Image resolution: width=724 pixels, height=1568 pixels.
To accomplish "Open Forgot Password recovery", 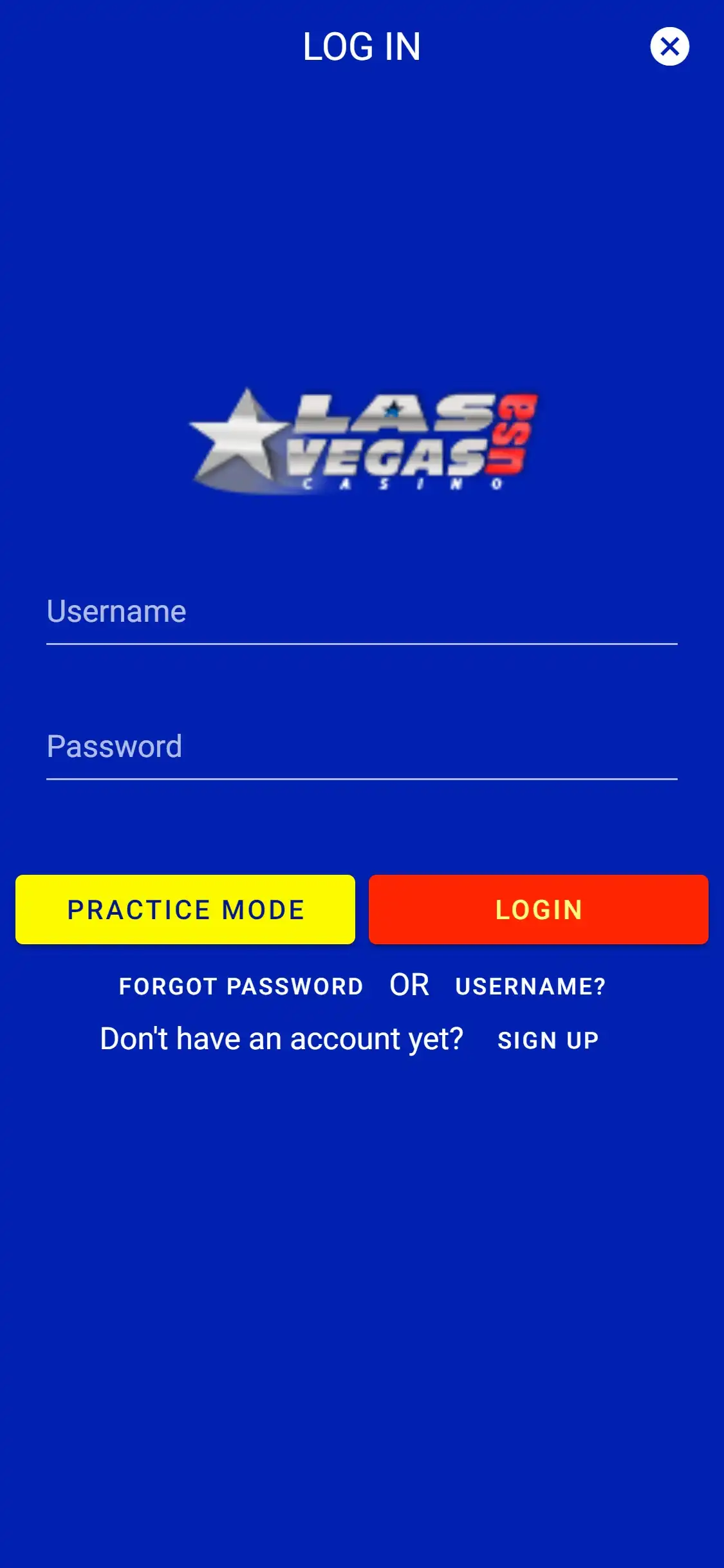I will 241,986.
